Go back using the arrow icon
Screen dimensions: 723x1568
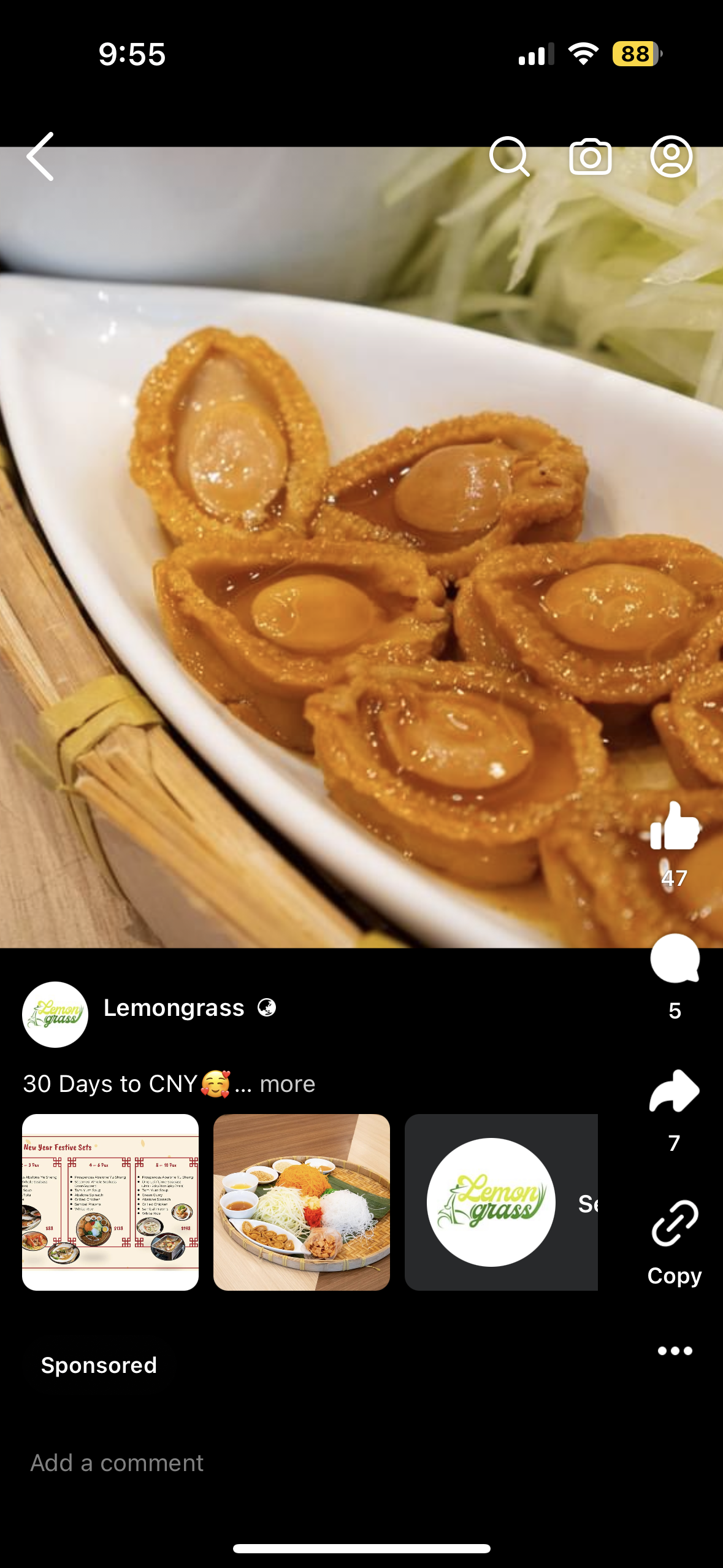point(40,156)
